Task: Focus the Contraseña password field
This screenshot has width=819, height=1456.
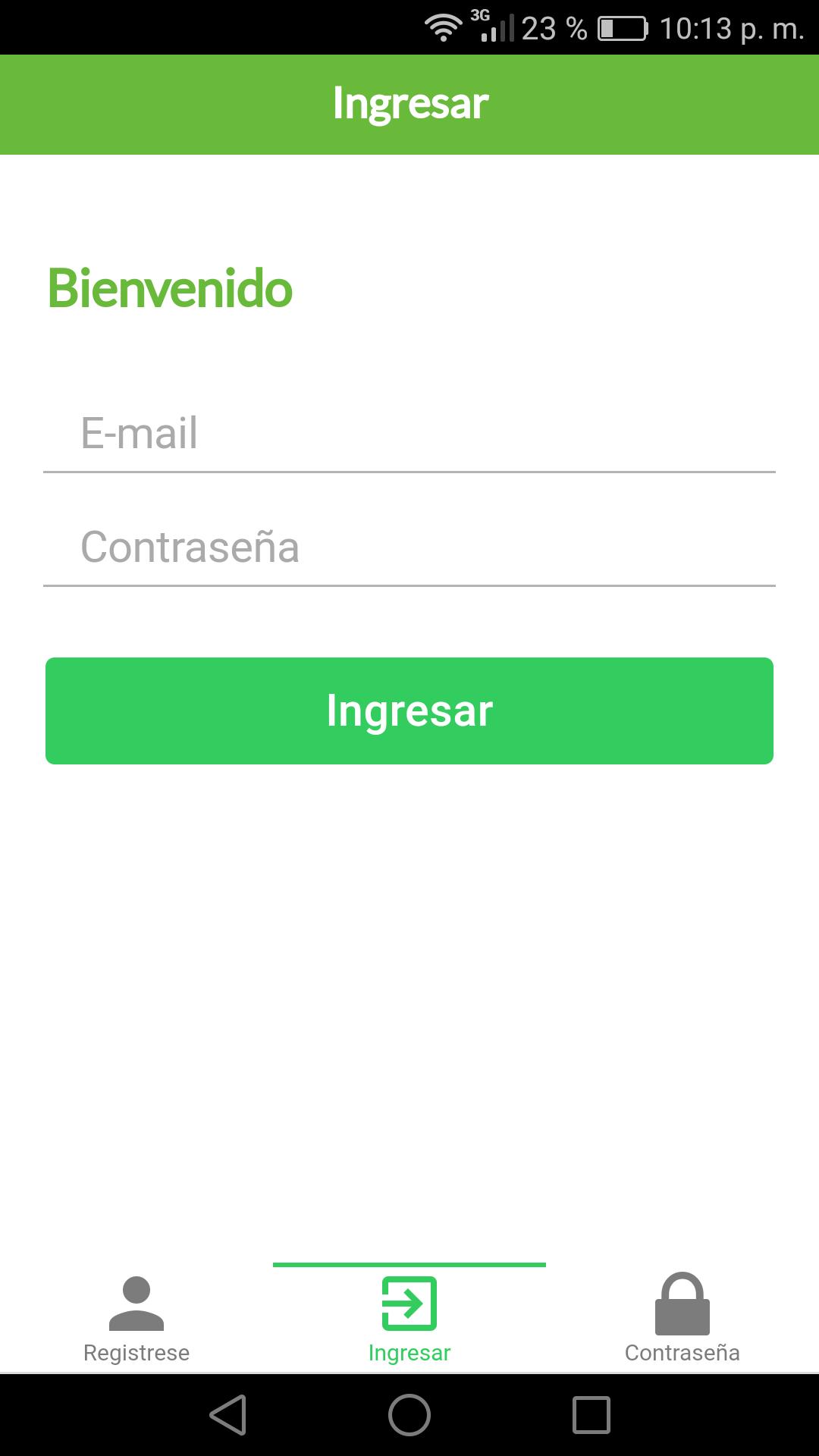Action: [409, 548]
